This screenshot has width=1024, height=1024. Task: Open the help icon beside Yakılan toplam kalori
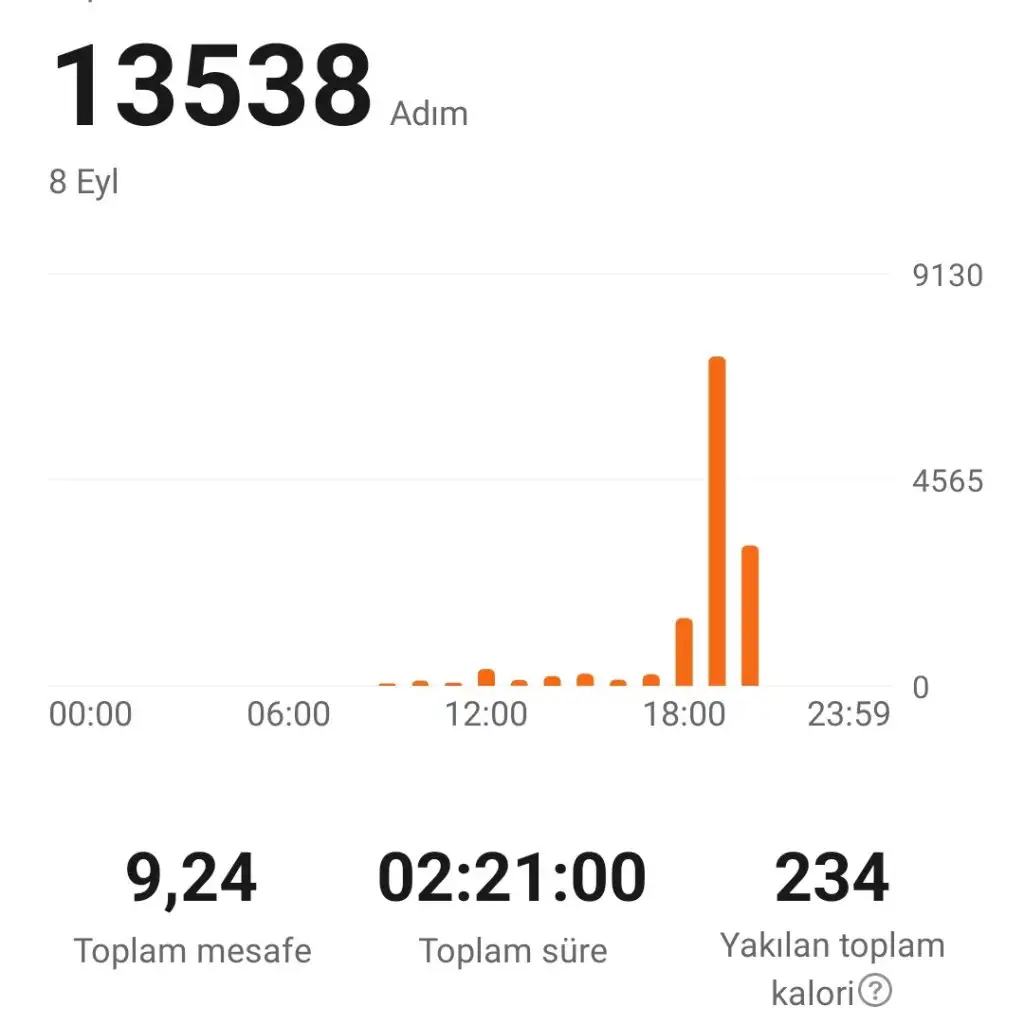875,990
